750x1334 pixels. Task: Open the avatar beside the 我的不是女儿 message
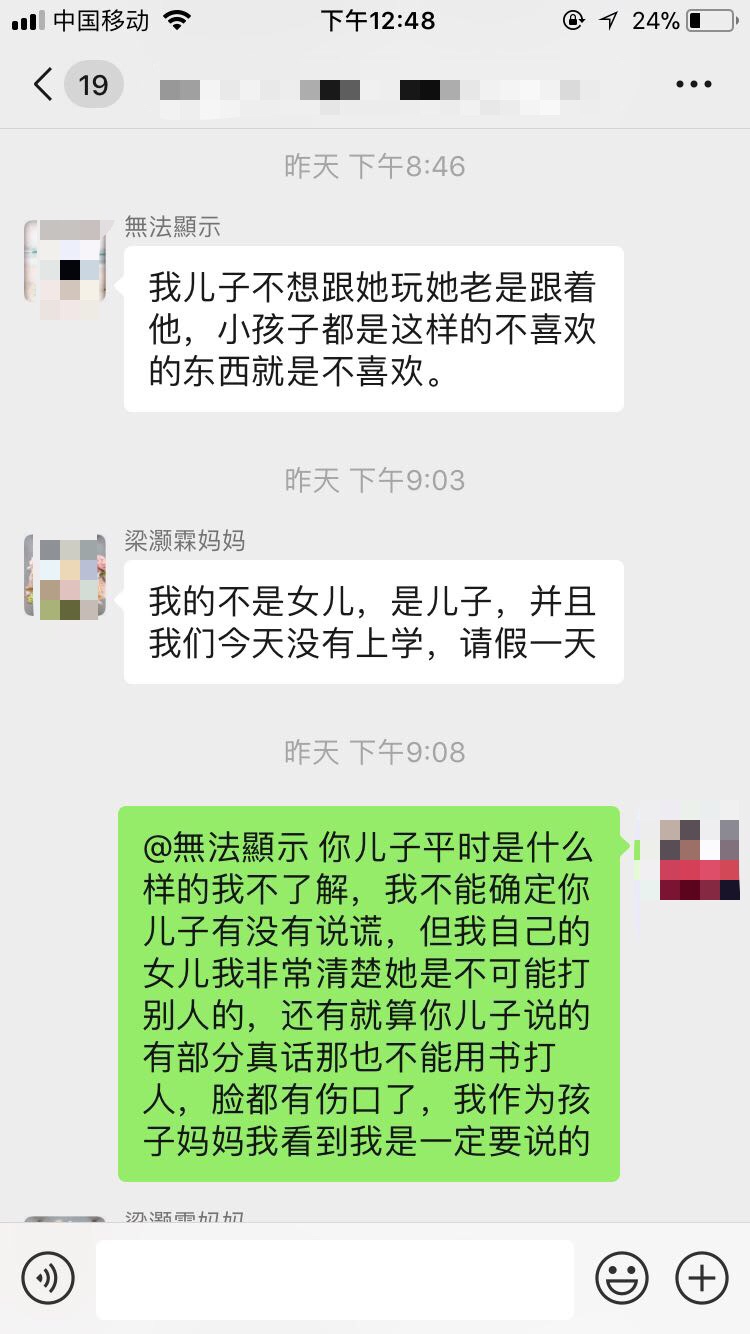[x=65, y=576]
